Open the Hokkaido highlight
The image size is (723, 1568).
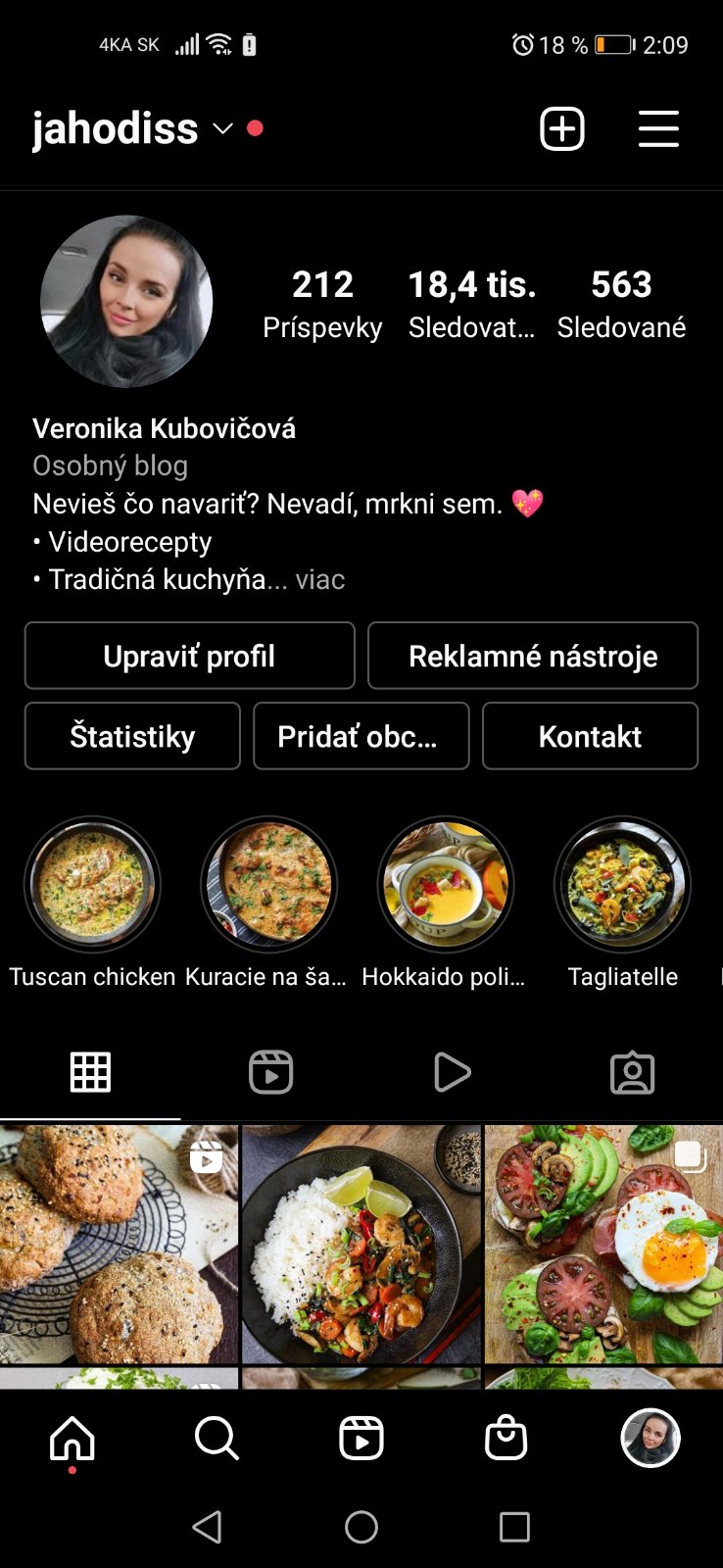[446, 885]
